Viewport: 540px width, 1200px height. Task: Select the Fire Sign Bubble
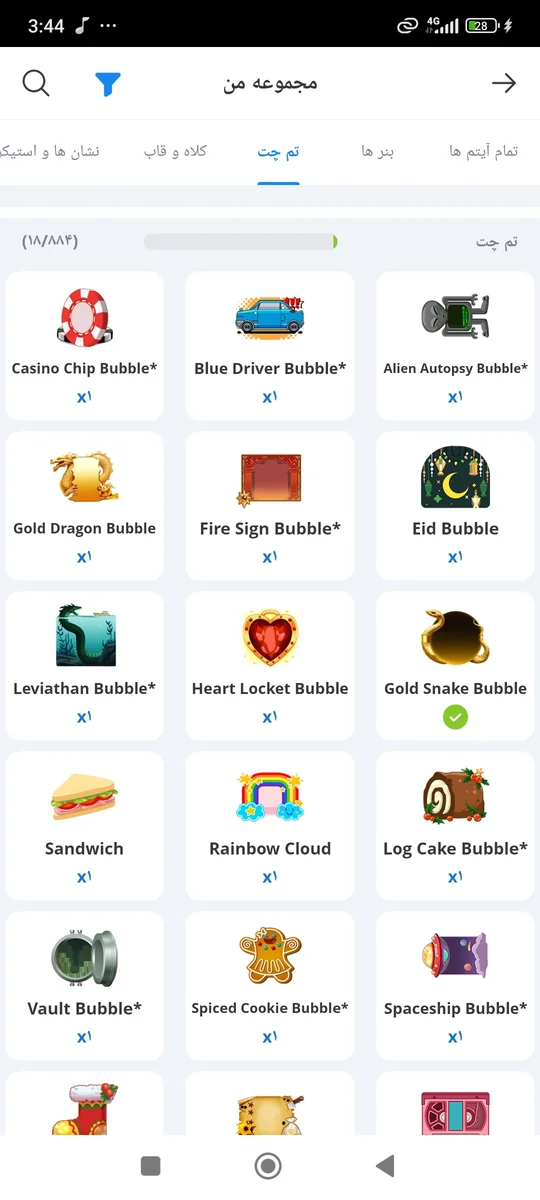(270, 506)
